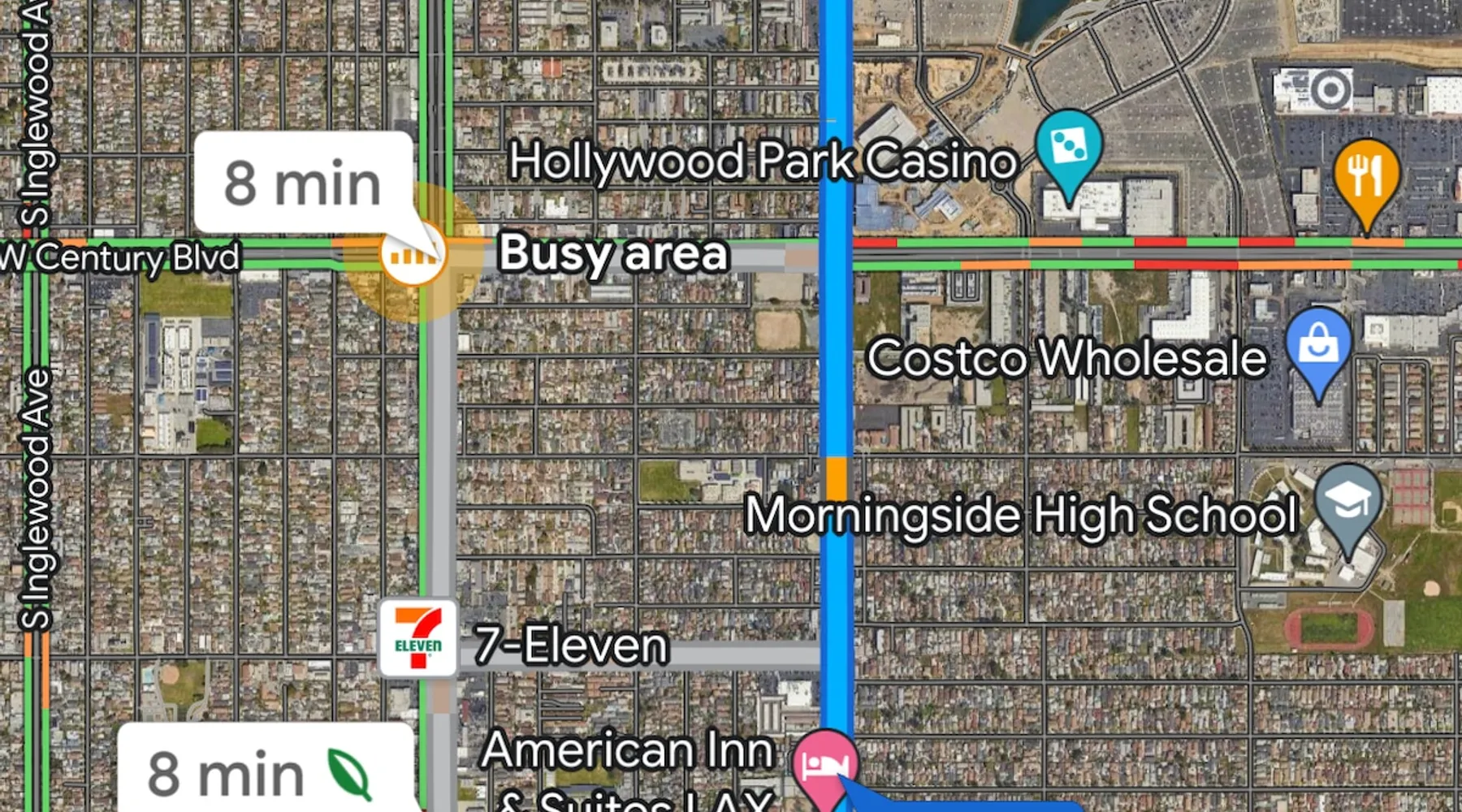
Task: Choose the 8 min alternate route near Century Blvd
Action: (x=303, y=184)
